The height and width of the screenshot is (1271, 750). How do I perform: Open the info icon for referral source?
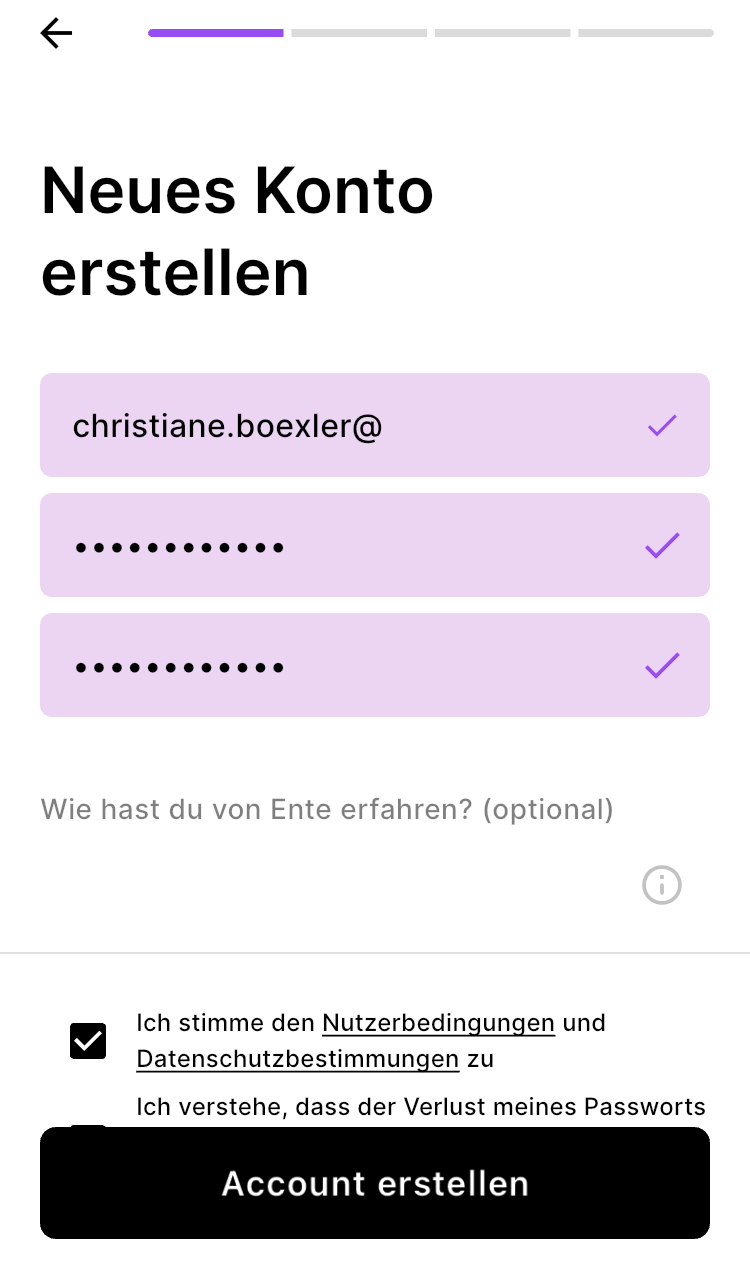(x=661, y=885)
